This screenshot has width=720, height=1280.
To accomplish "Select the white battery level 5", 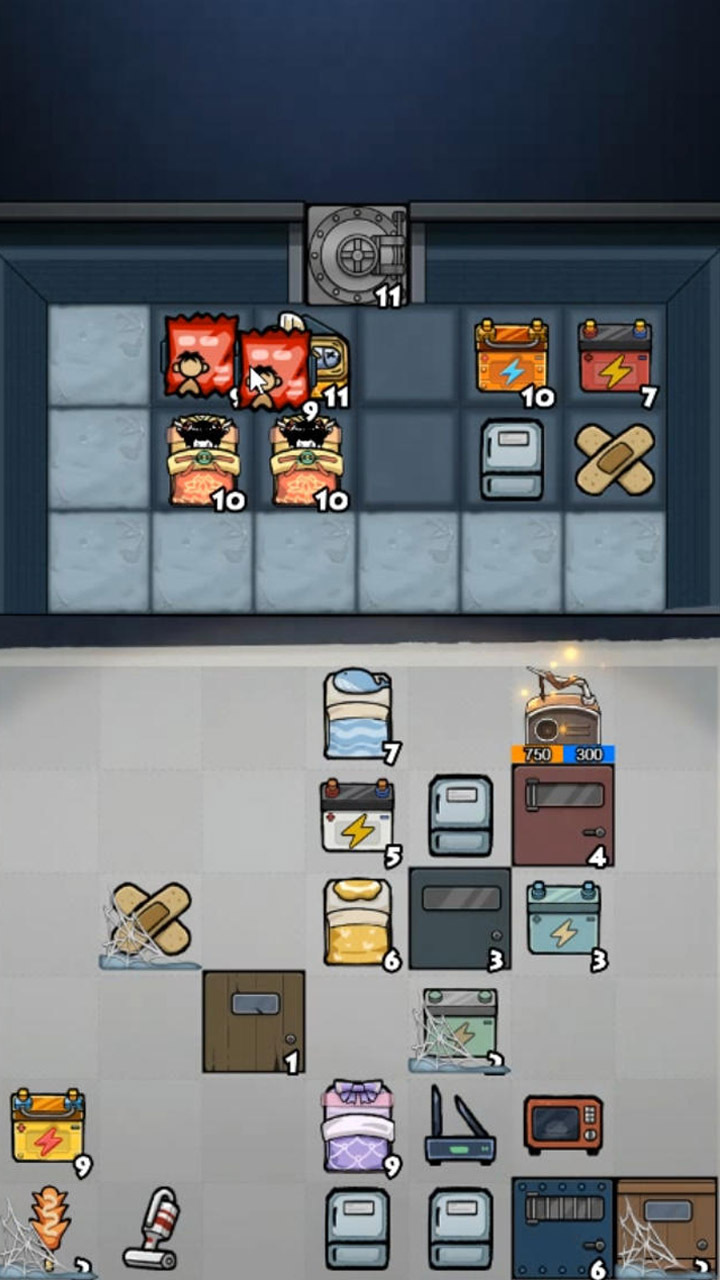I will (x=357, y=819).
